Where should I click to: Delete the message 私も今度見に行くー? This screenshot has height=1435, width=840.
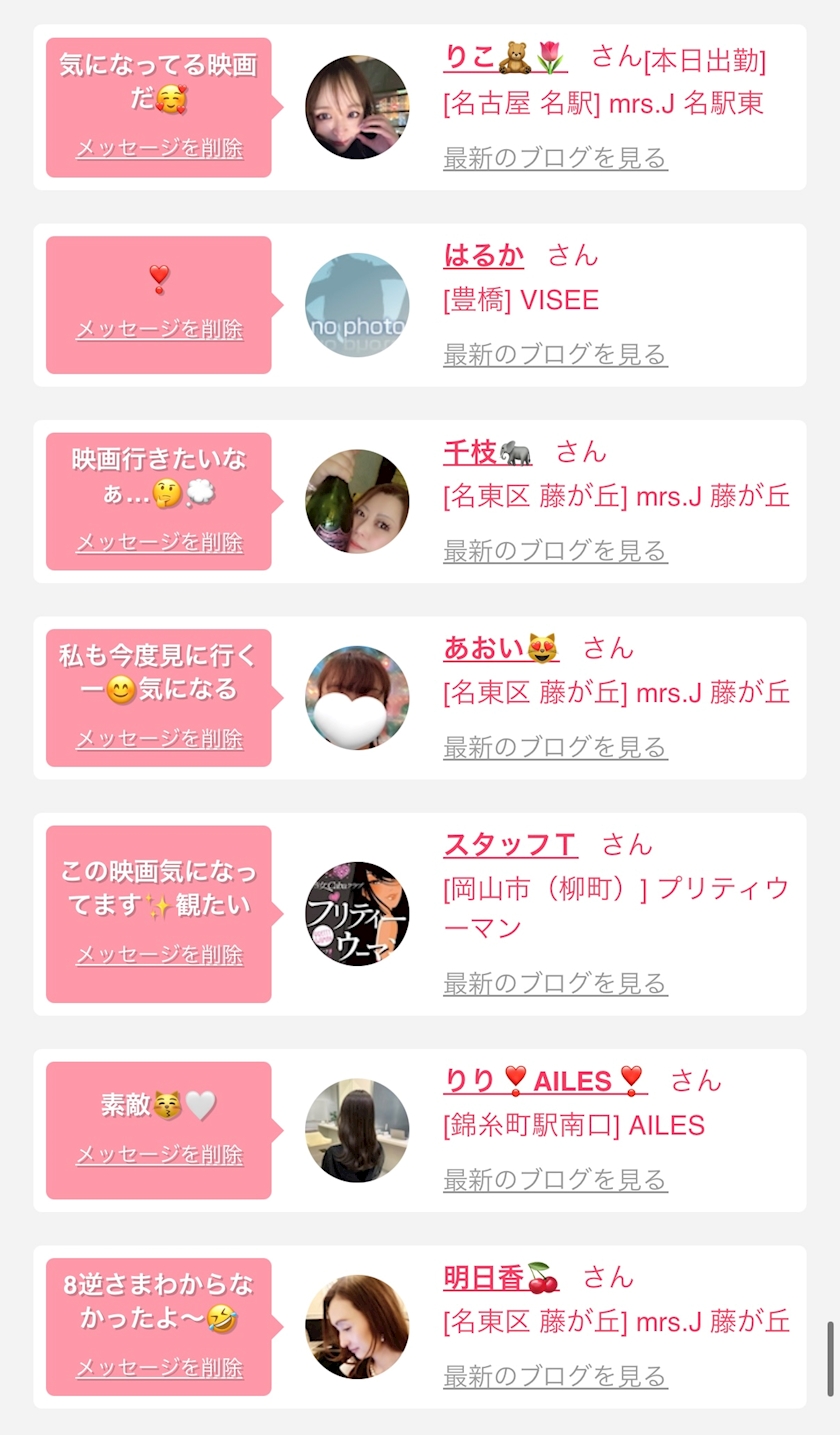point(159,739)
